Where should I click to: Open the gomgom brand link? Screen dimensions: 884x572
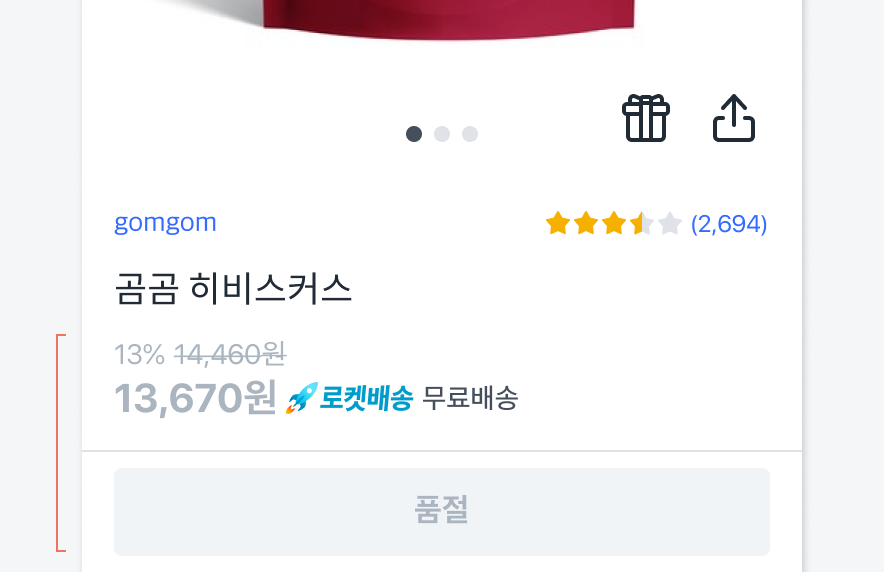[165, 223]
